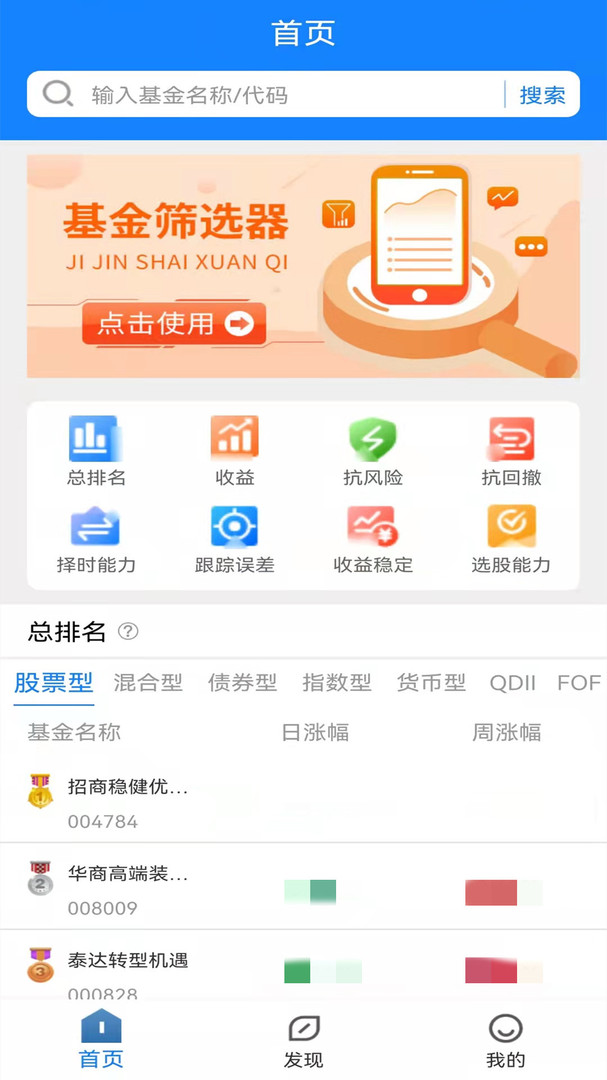Open the 选股能力 shortcut
The width and height of the screenshot is (607, 1080).
pyautogui.click(x=511, y=540)
